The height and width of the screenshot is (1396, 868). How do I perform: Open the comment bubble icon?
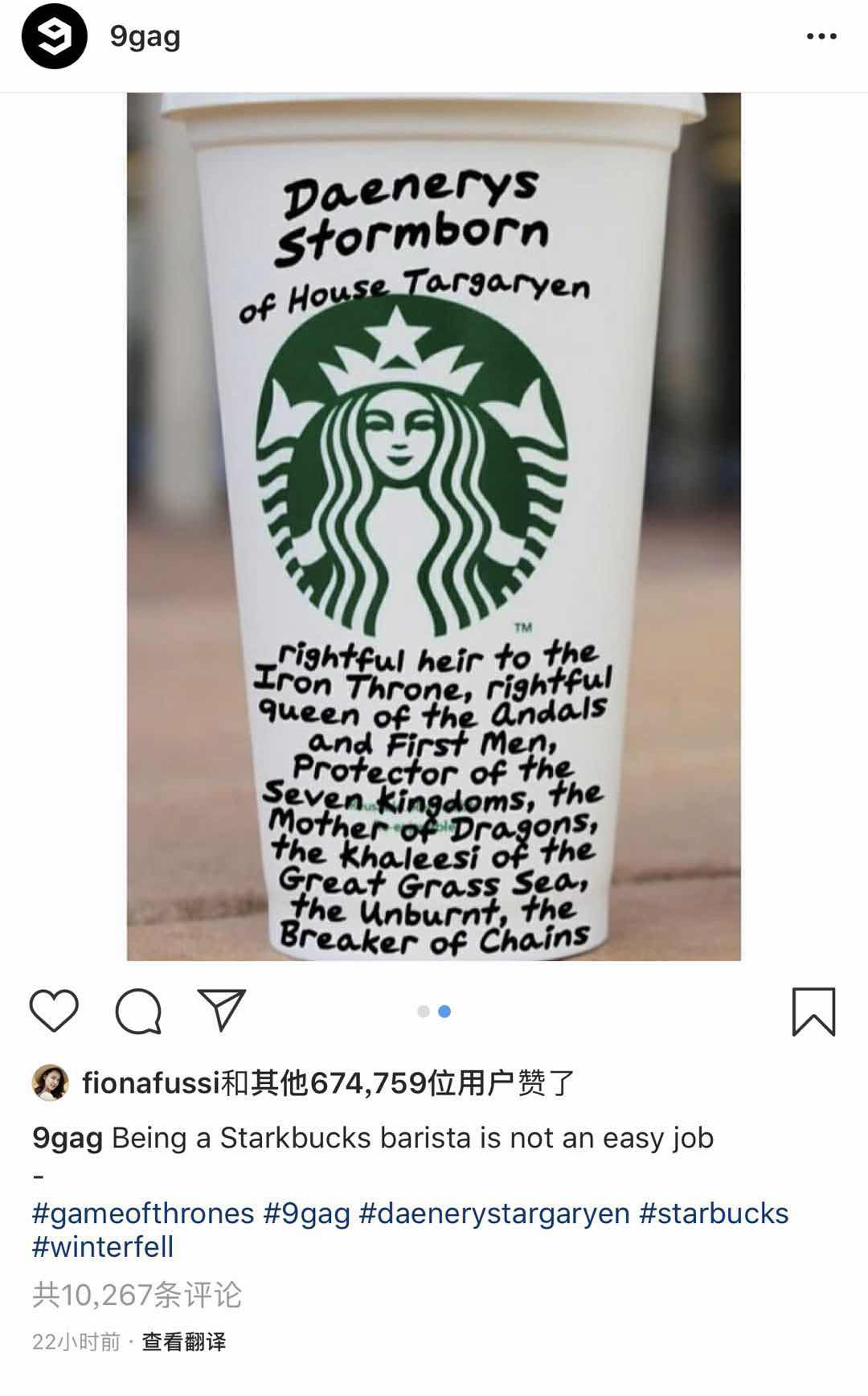coord(138,1011)
